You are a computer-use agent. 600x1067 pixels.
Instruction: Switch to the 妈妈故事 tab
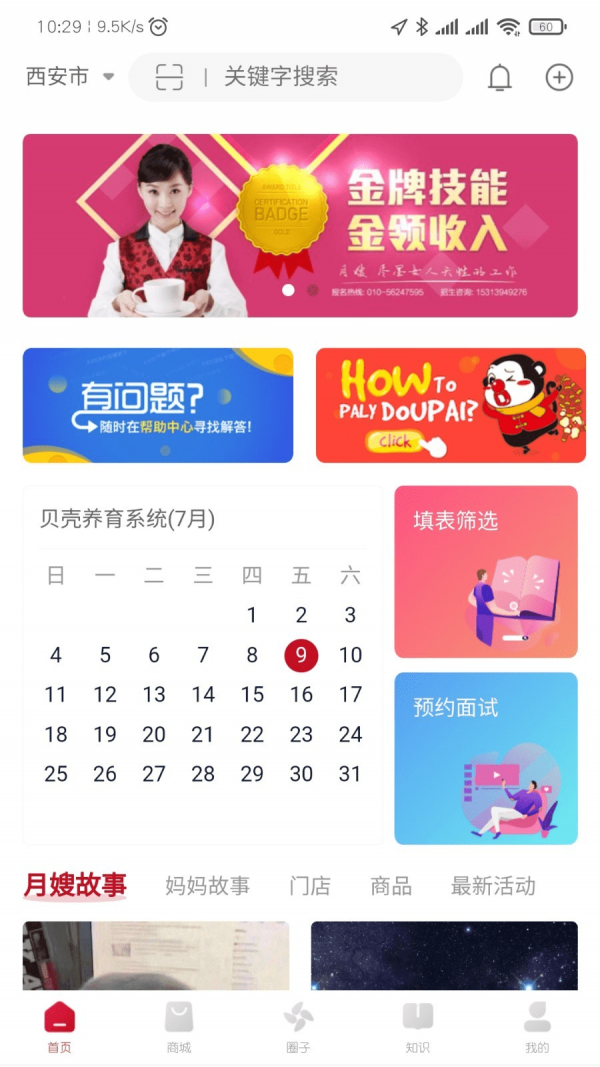coord(207,886)
